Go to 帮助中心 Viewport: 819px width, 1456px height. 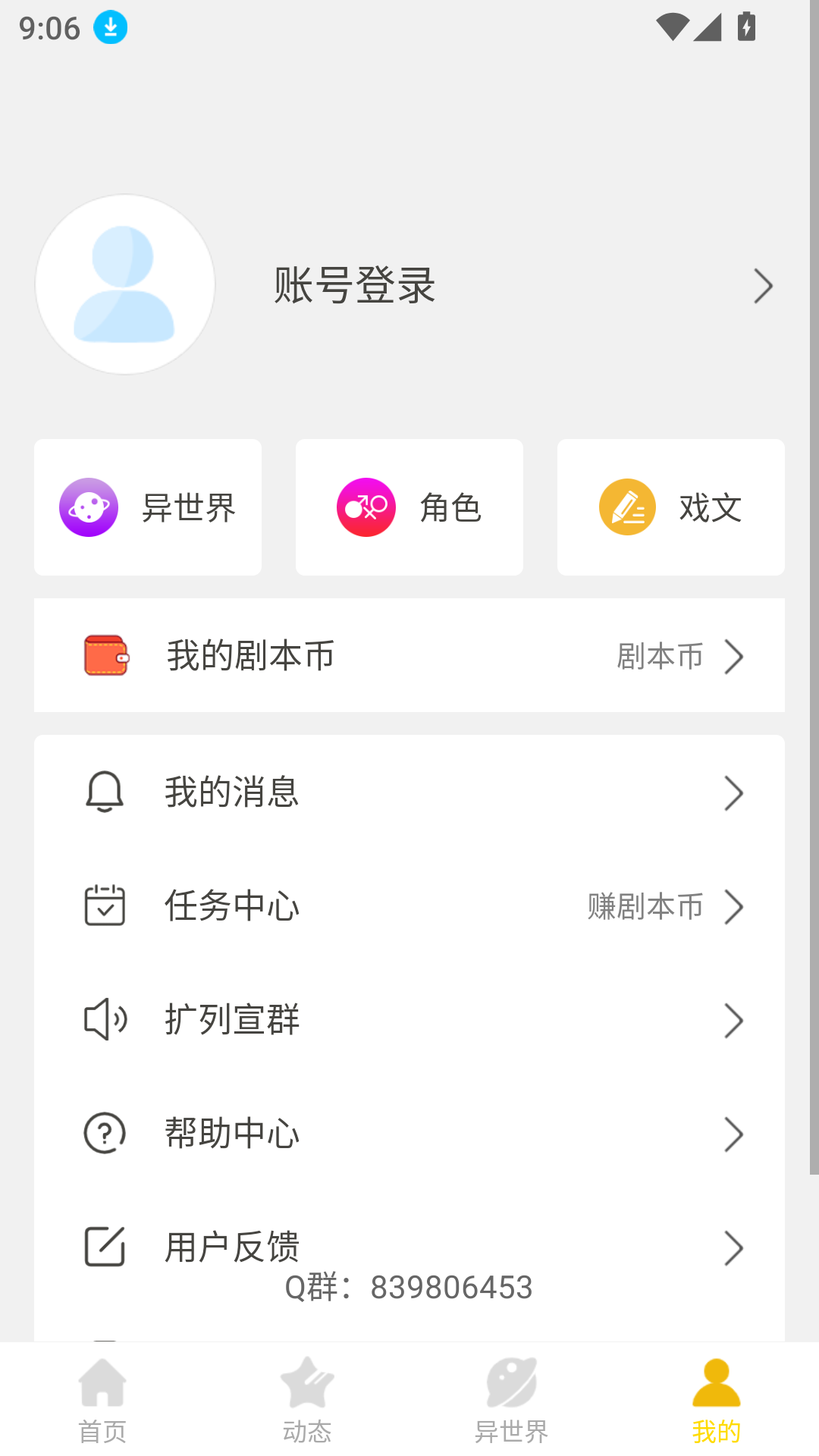tap(409, 1134)
